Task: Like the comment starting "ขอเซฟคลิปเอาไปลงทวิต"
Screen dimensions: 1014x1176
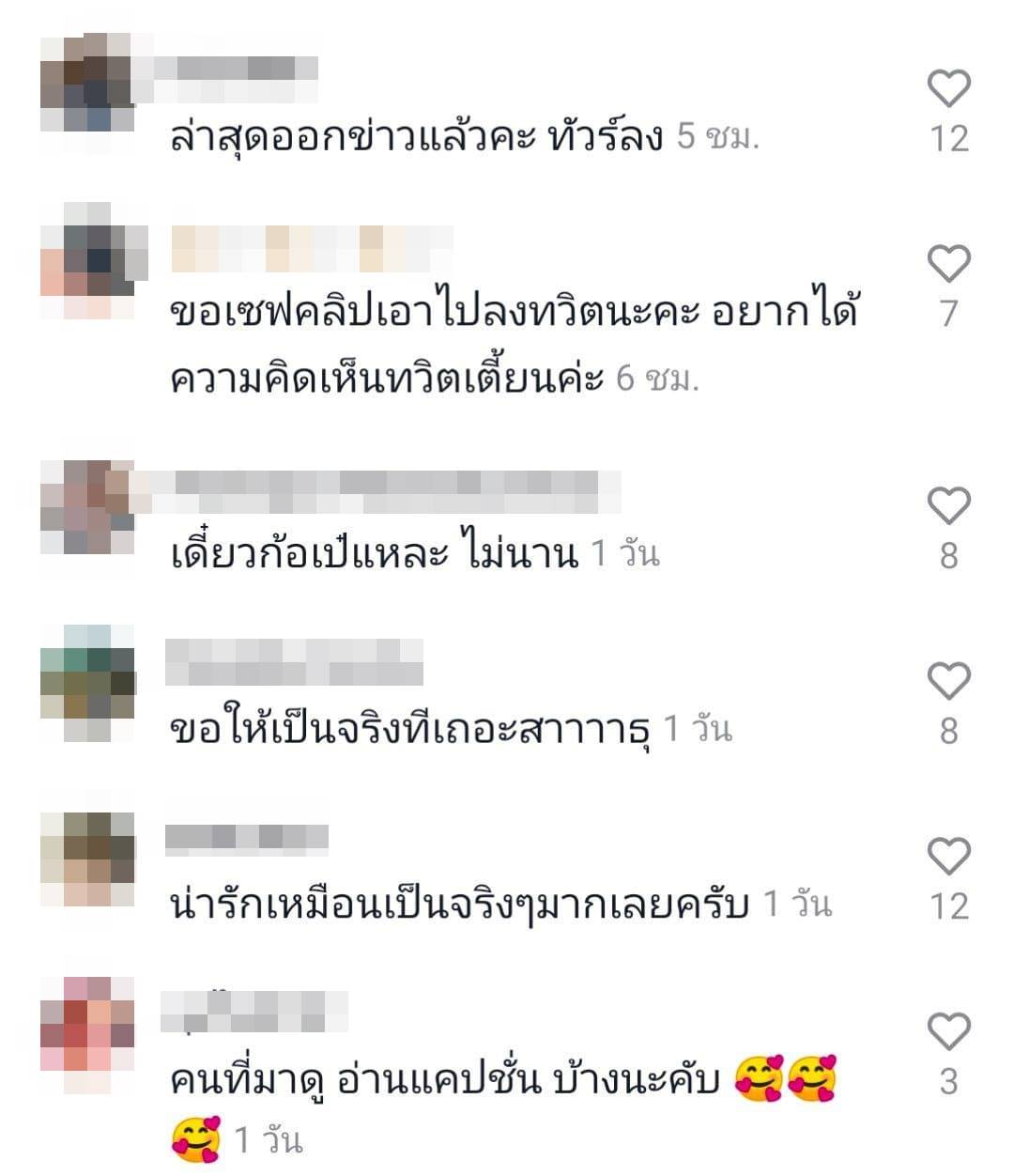Action: point(948,264)
